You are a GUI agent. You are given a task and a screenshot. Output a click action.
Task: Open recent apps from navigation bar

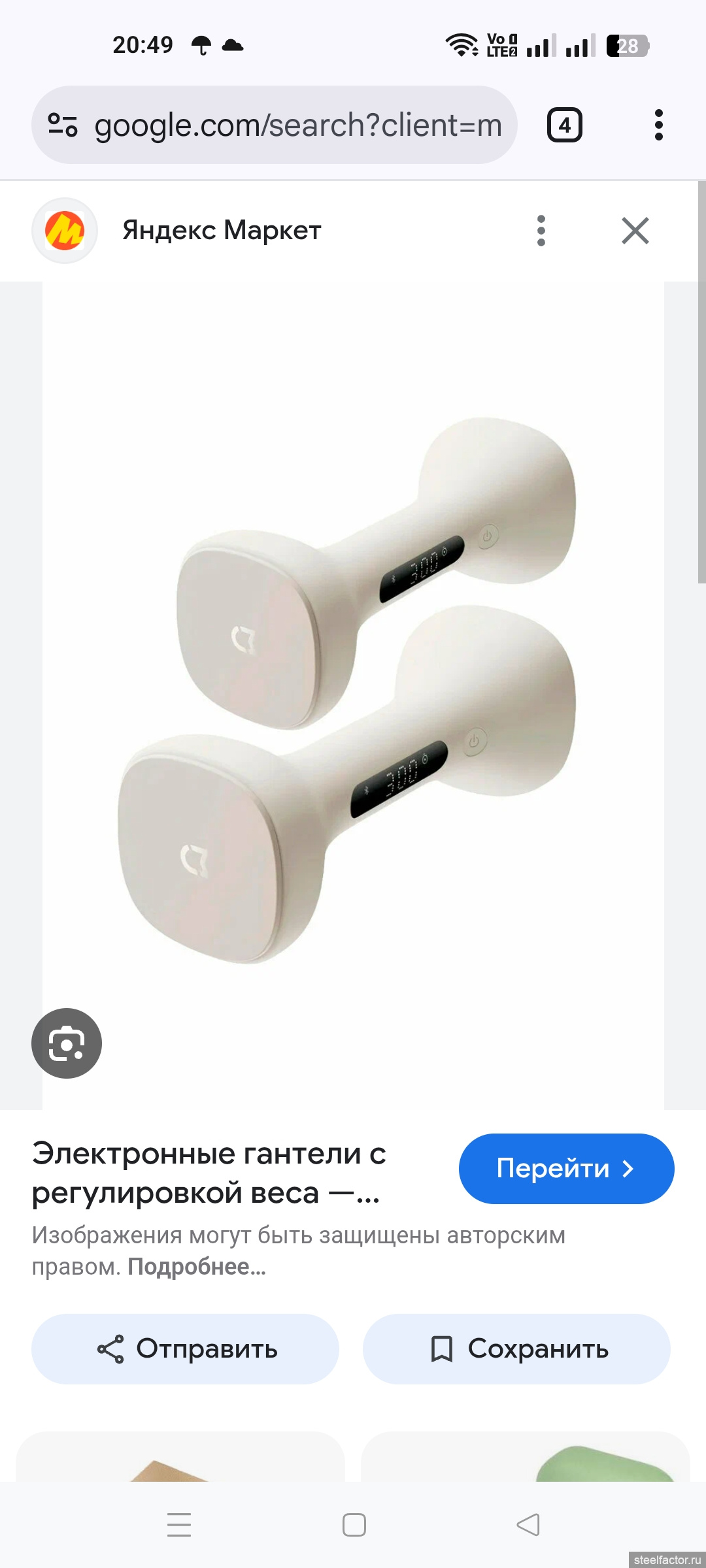[x=179, y=1525]
